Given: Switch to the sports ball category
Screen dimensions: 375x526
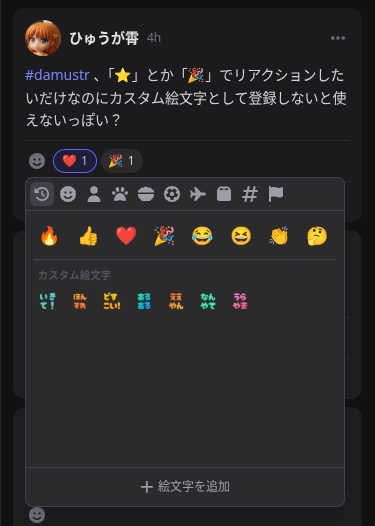Looking at the screenshot, I should pyautogui.click(x=172, y=194).
